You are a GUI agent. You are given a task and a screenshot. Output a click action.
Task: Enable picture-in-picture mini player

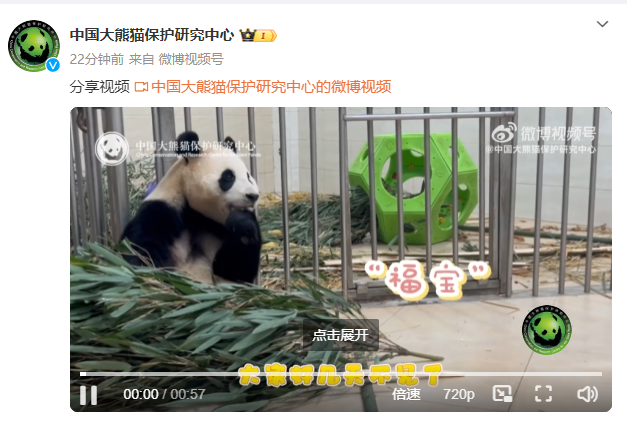click(x=502, y=394)
